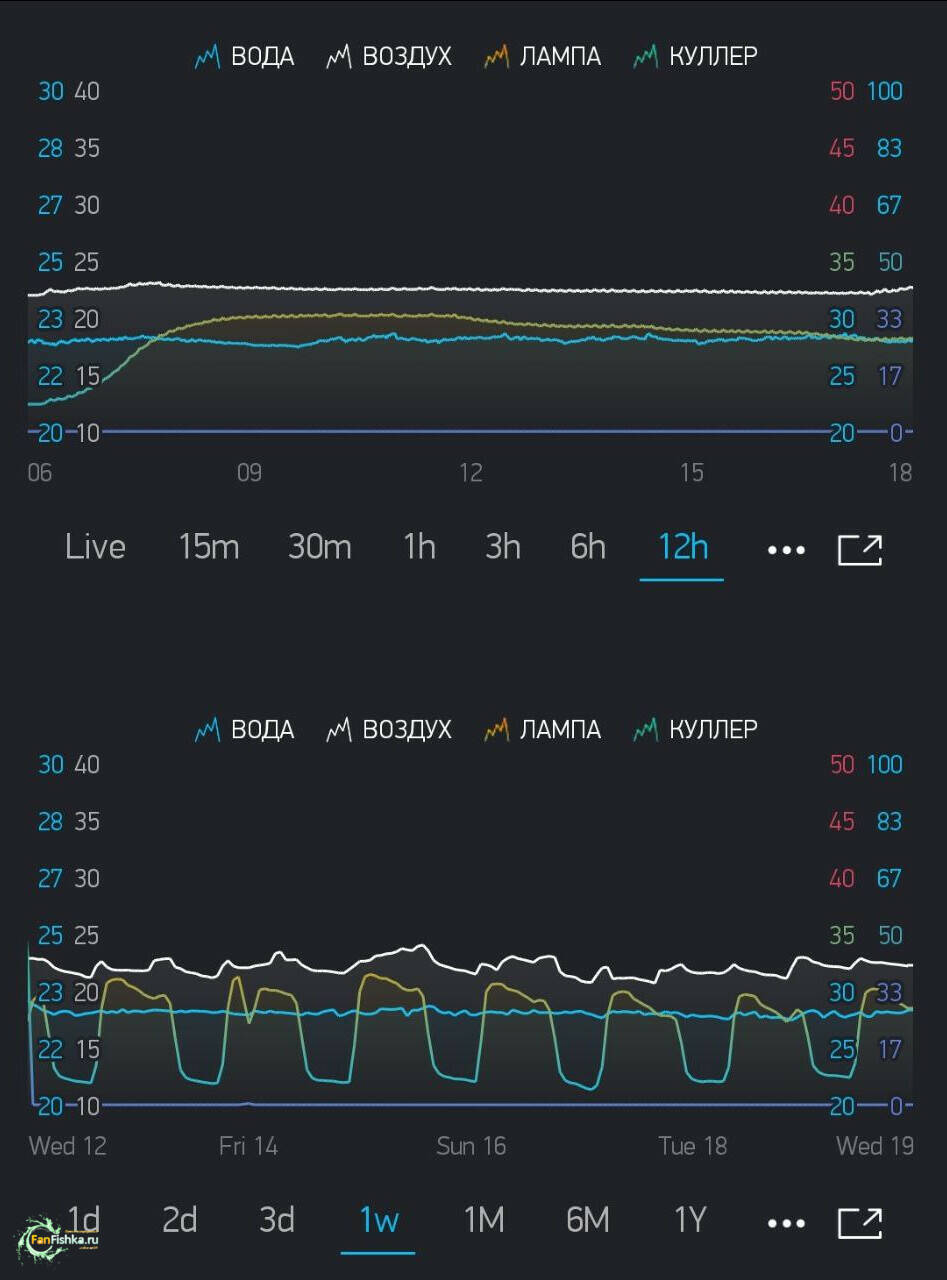Toggle the КУЛЛЕР series in the lower chart
This screenshot has width=947, height=1280.
pyautogui.click(x=696, y=730)
